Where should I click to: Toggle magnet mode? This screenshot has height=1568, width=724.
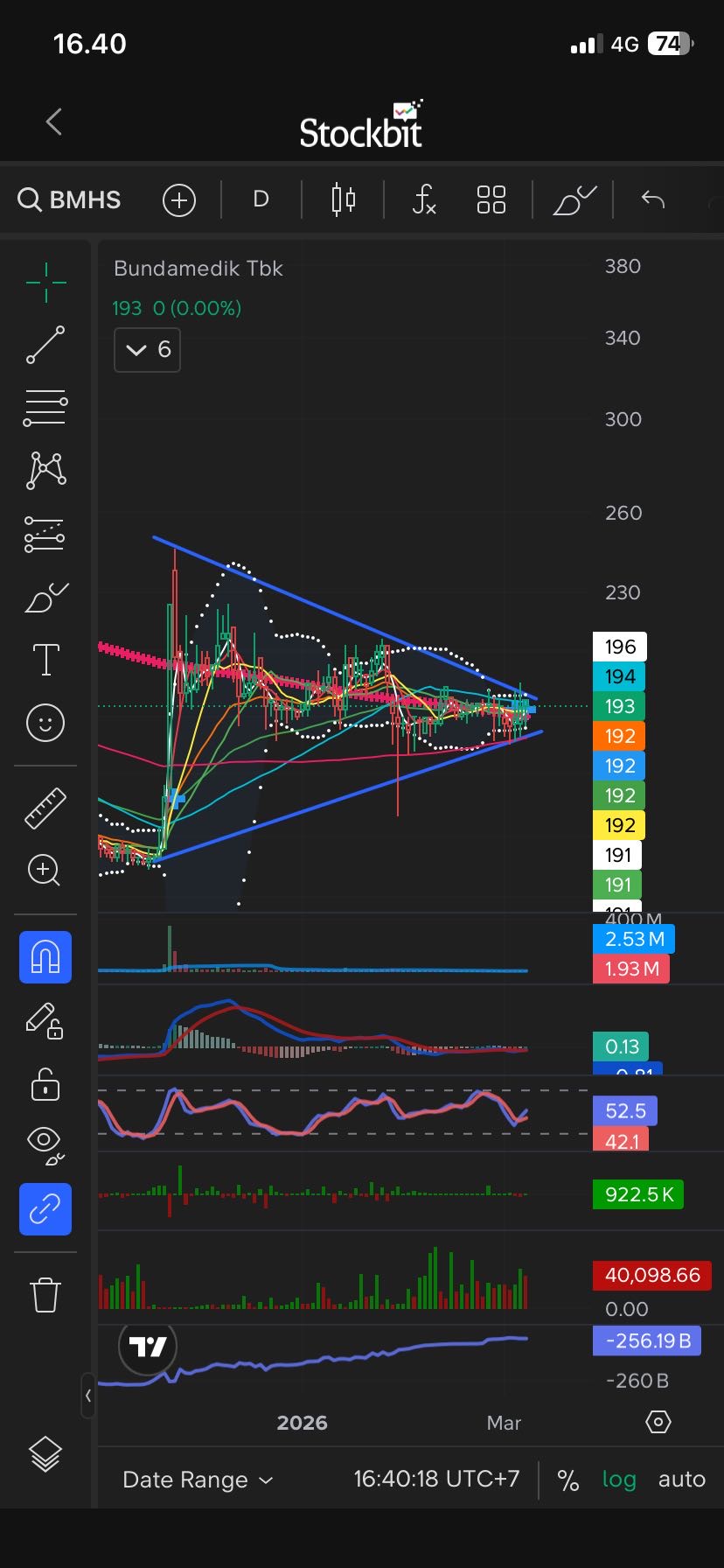tap(45, 957)
